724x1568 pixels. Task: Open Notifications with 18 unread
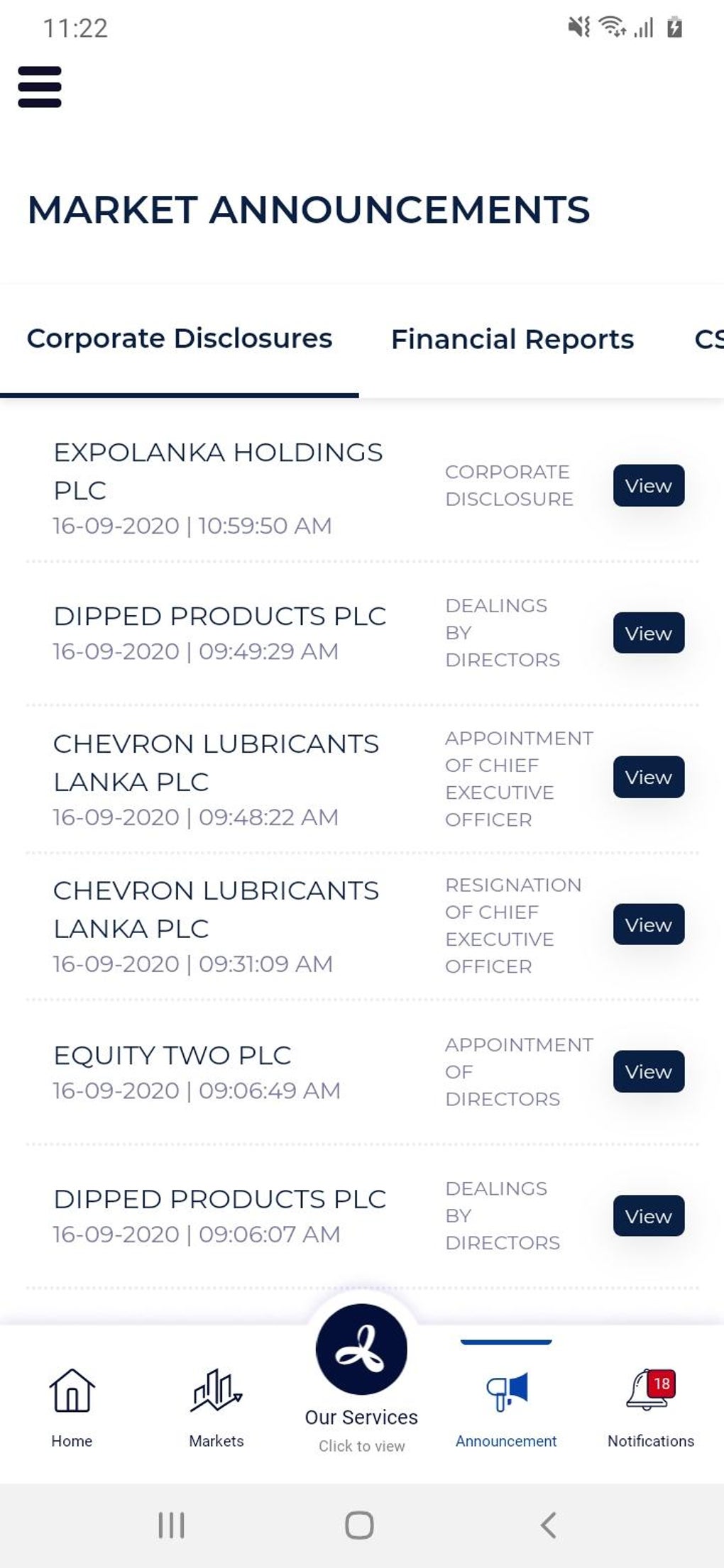coord(650,1406)
